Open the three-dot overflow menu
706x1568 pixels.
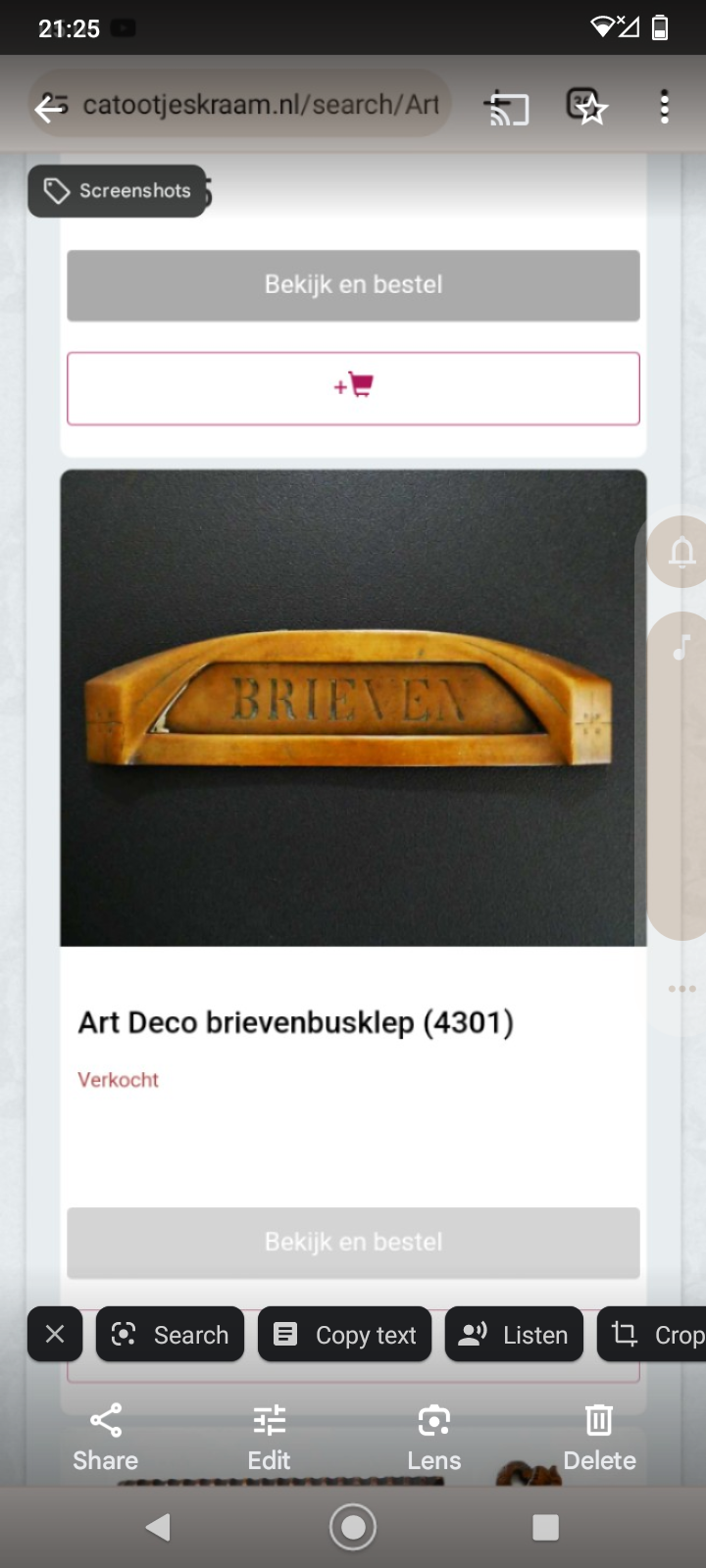click(x=664, y=107)
